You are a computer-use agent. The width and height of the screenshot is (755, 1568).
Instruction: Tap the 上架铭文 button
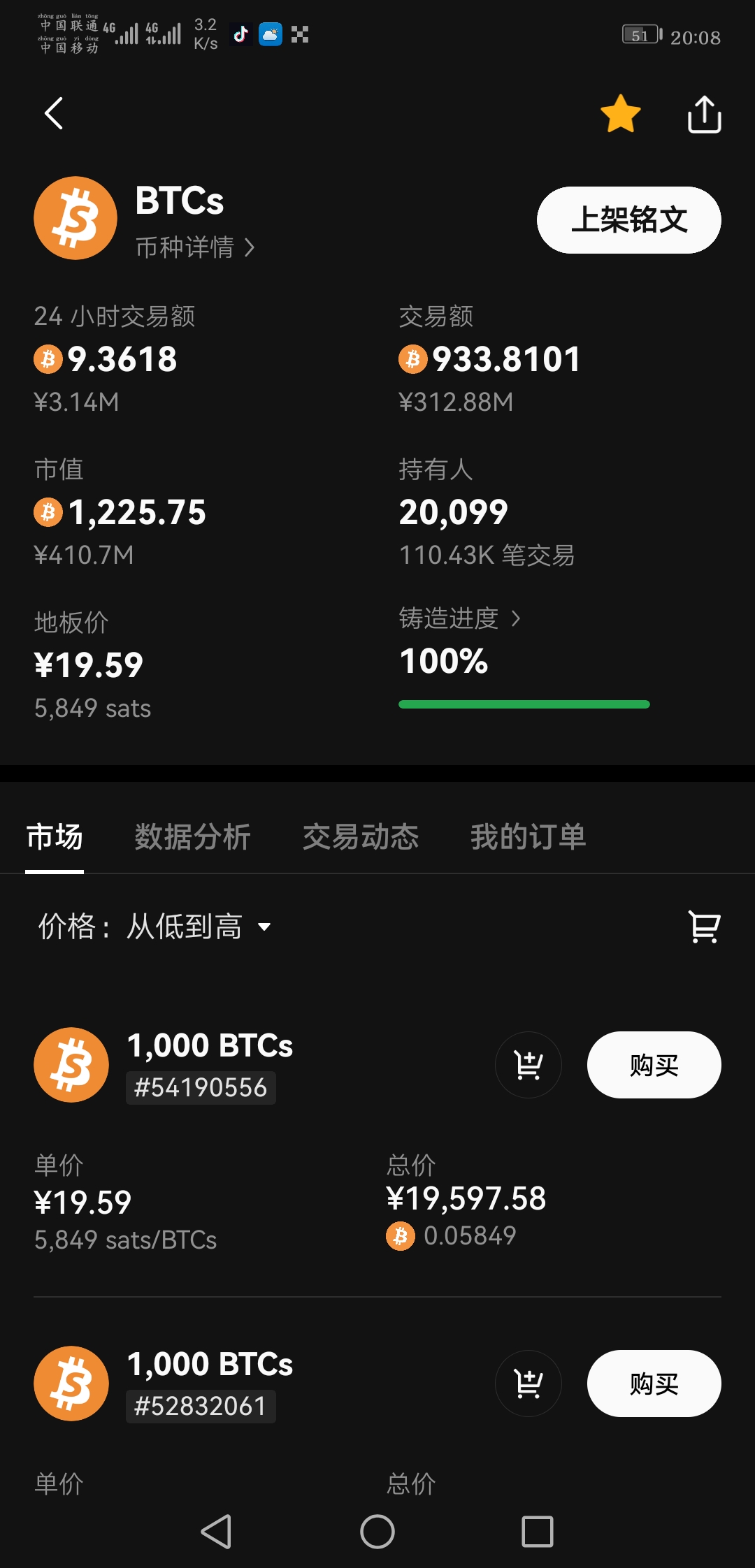point(629,220)
